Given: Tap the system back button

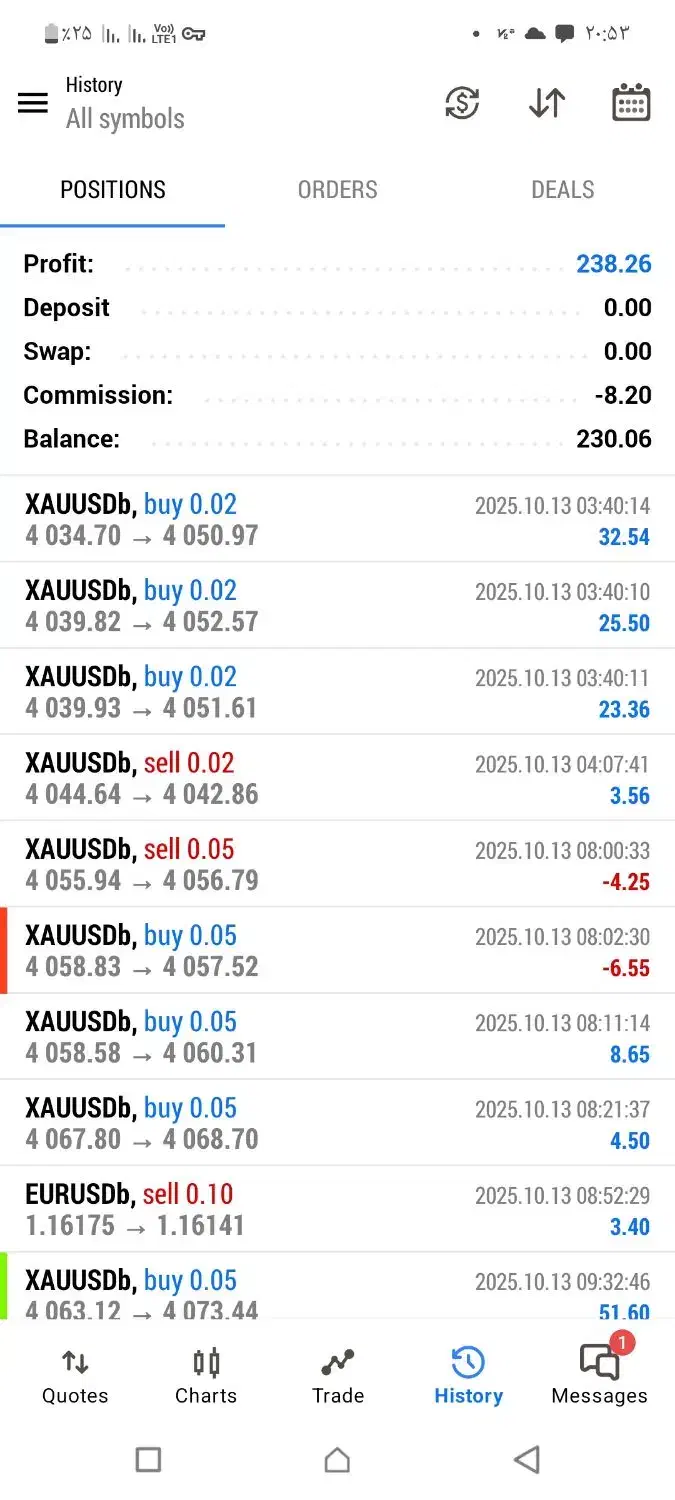Looking at the screenshot, I should 527,1460.
